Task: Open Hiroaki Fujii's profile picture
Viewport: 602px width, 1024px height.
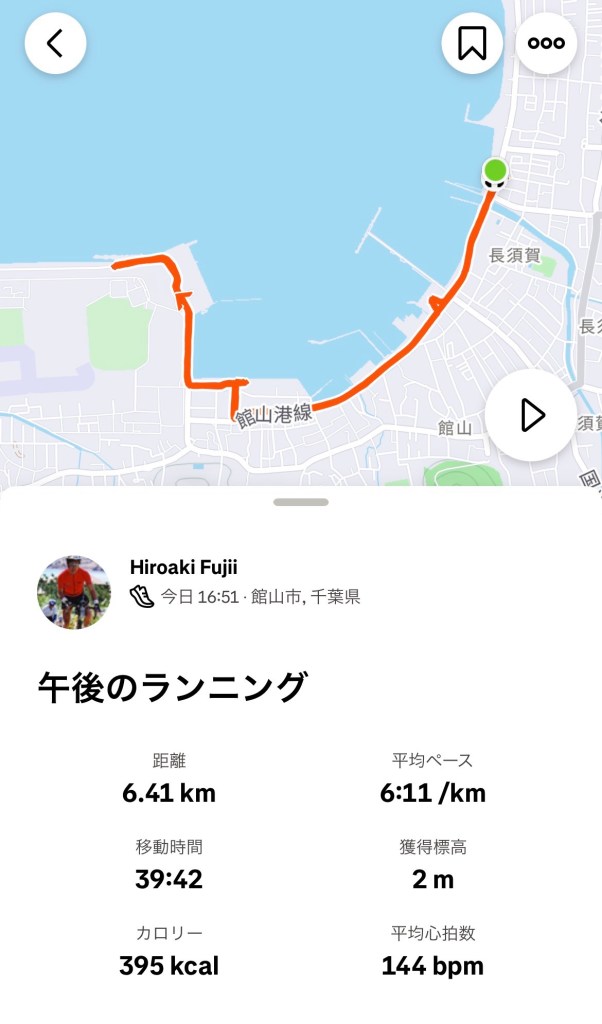Action: 74,592
